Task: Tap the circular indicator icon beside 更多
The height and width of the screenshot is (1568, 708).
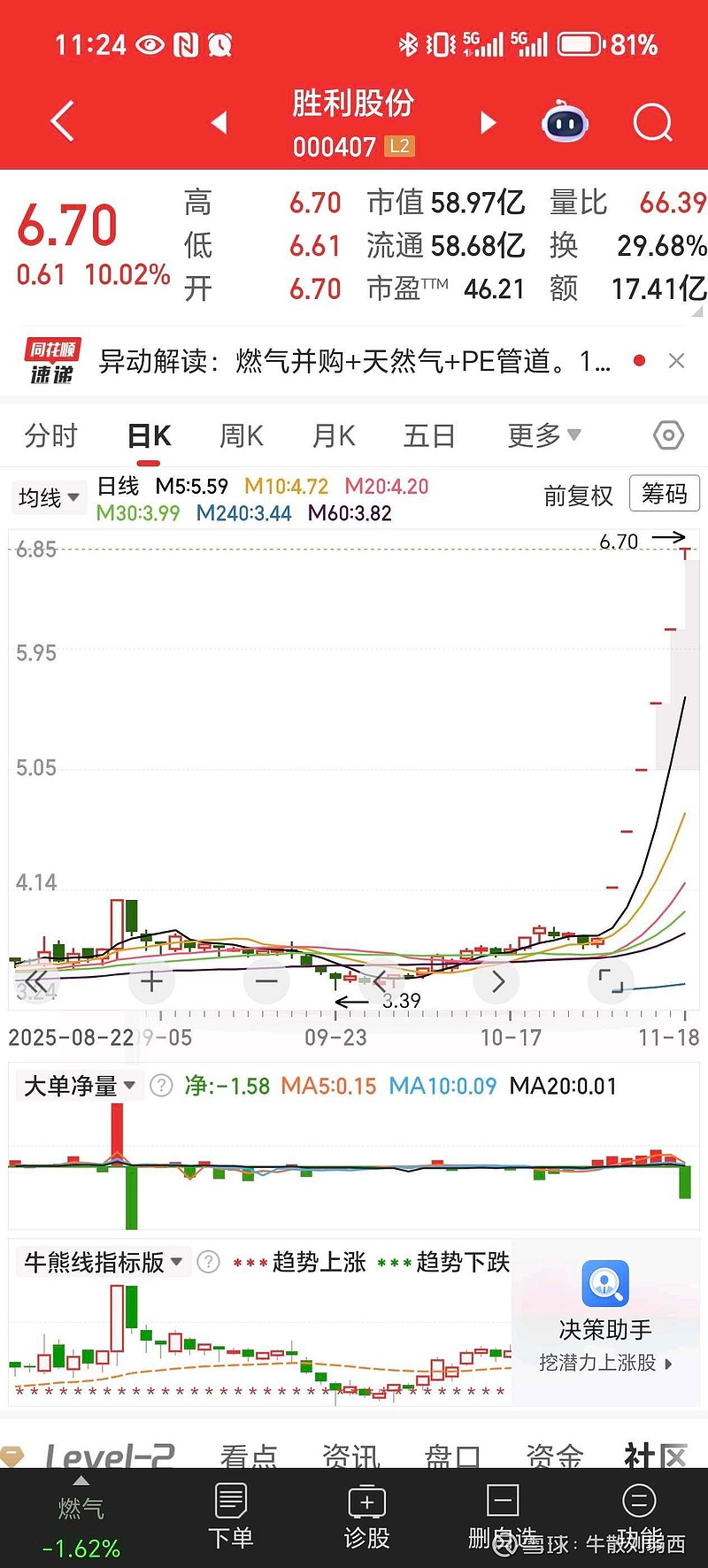Action: 668,435
